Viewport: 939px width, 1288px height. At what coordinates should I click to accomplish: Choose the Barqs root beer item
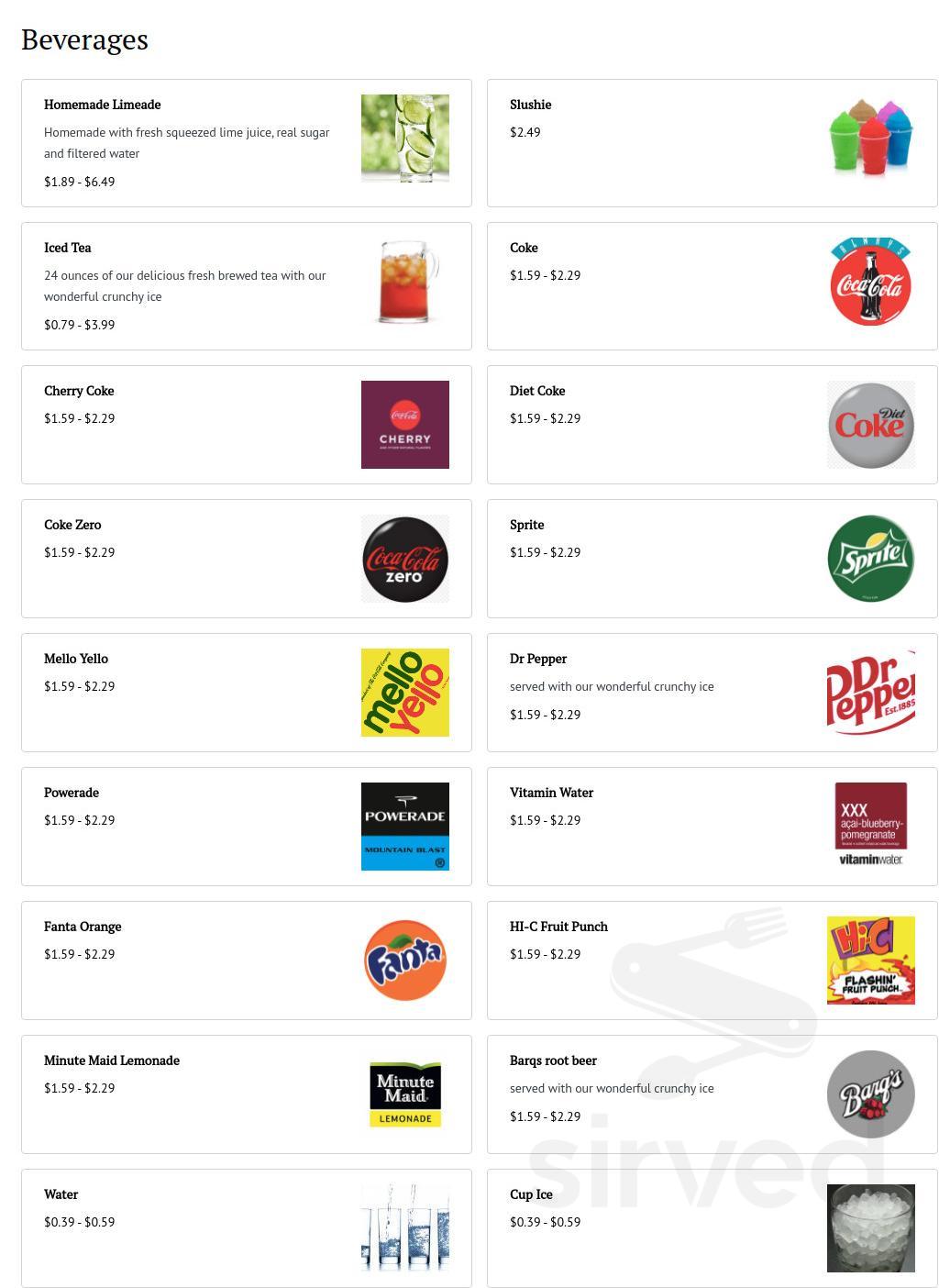tap(712, 1094)
